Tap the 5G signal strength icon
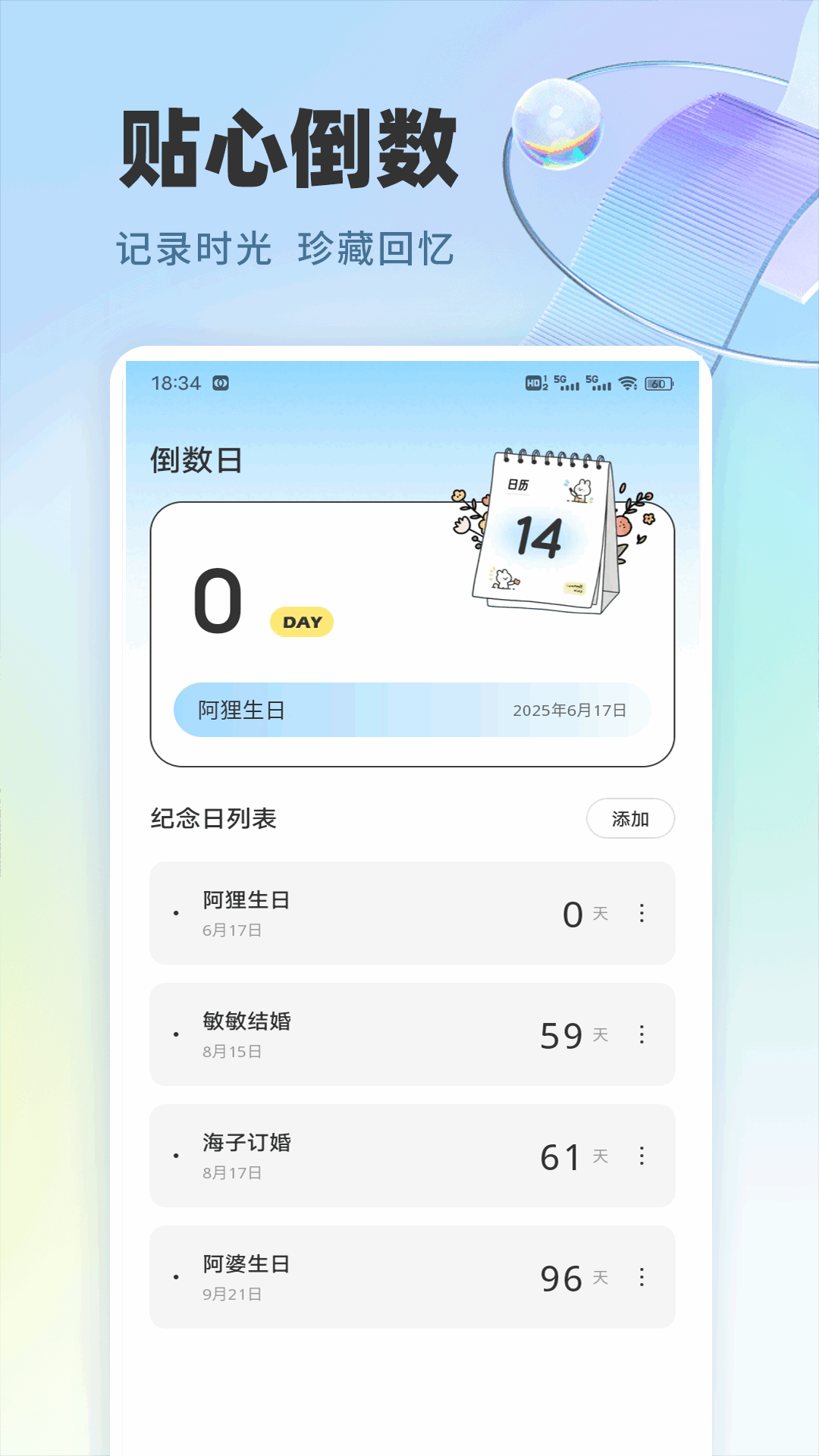This screenshot has height=1456, width=819. coord(567,384)
